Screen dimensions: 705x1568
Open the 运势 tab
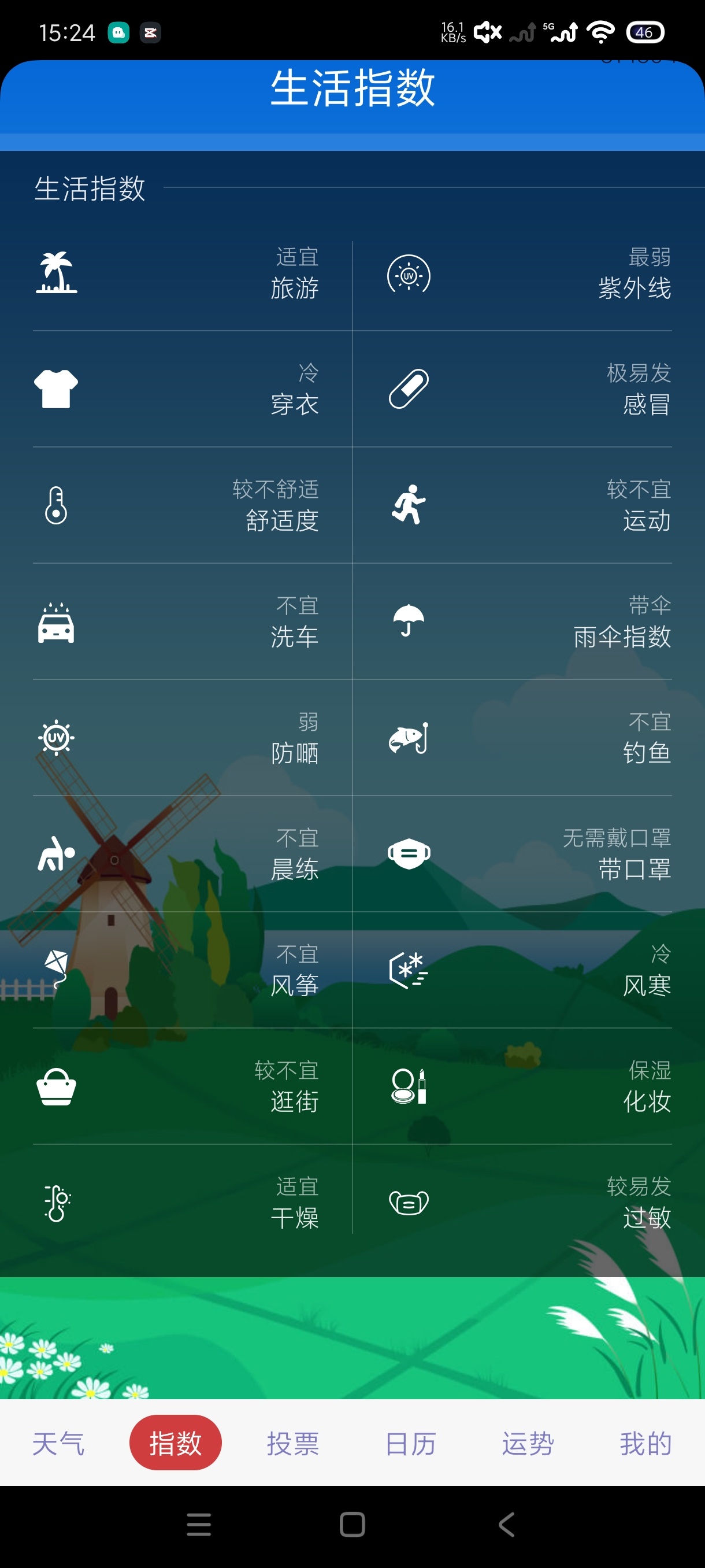(528, 1443)
